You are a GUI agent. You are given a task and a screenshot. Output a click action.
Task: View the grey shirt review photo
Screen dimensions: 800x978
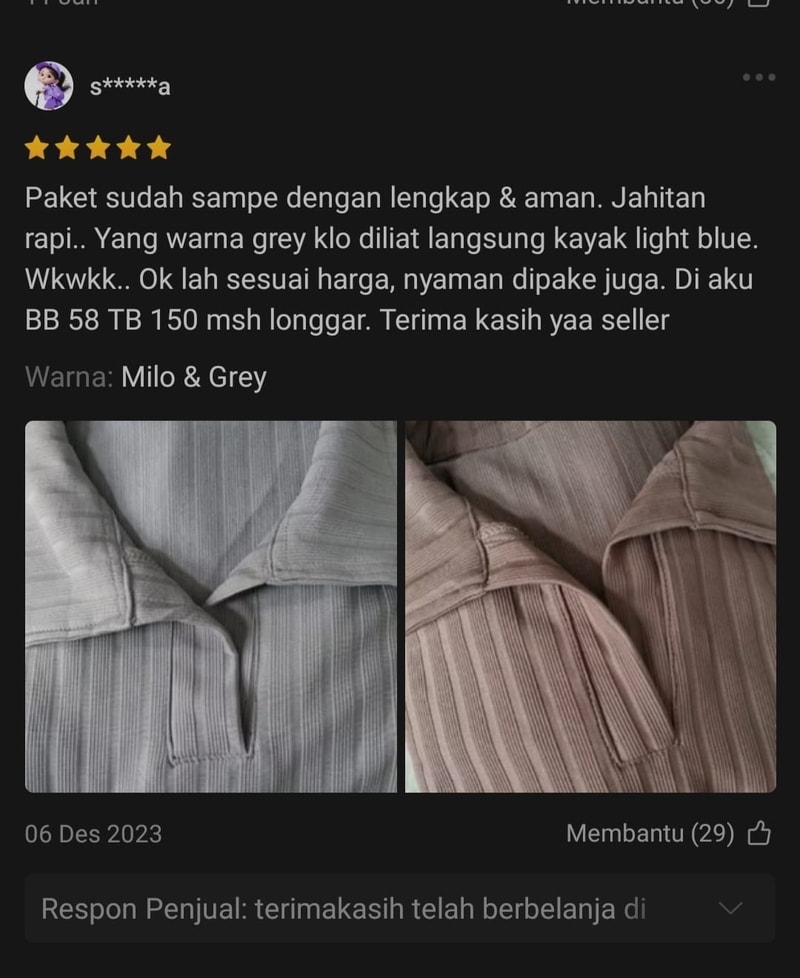tap(211, 606)
